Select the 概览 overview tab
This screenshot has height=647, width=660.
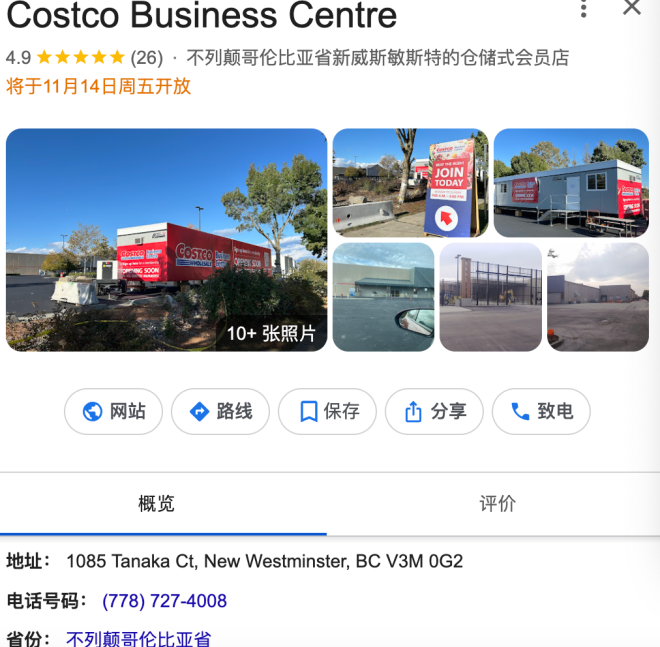coord(156,504)
